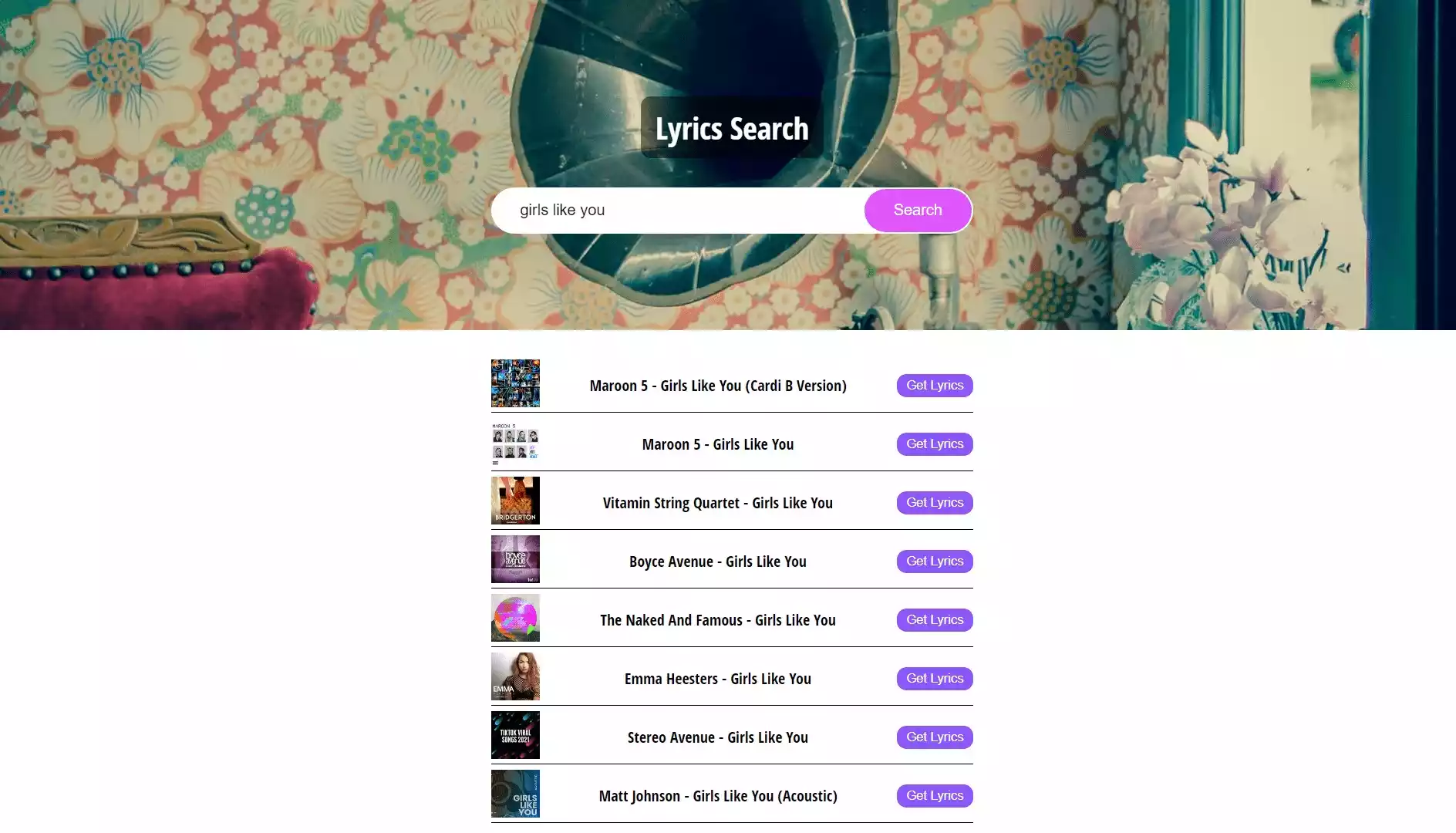This screenshot has height=833, width=1456.
Task: Tap the search field containing 'girls like you'
Action: tap(679, 210)
